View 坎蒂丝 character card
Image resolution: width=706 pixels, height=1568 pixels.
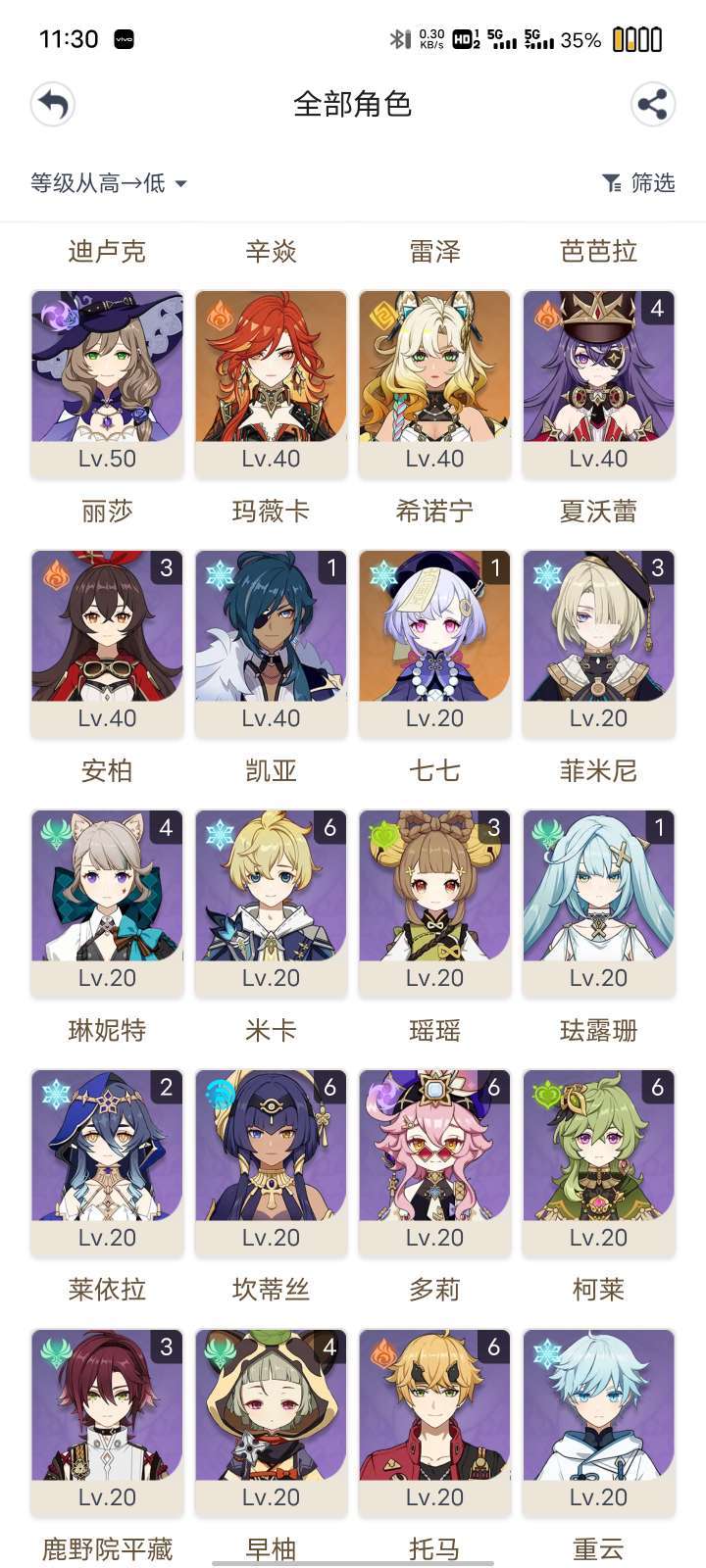click(271, 1163)
